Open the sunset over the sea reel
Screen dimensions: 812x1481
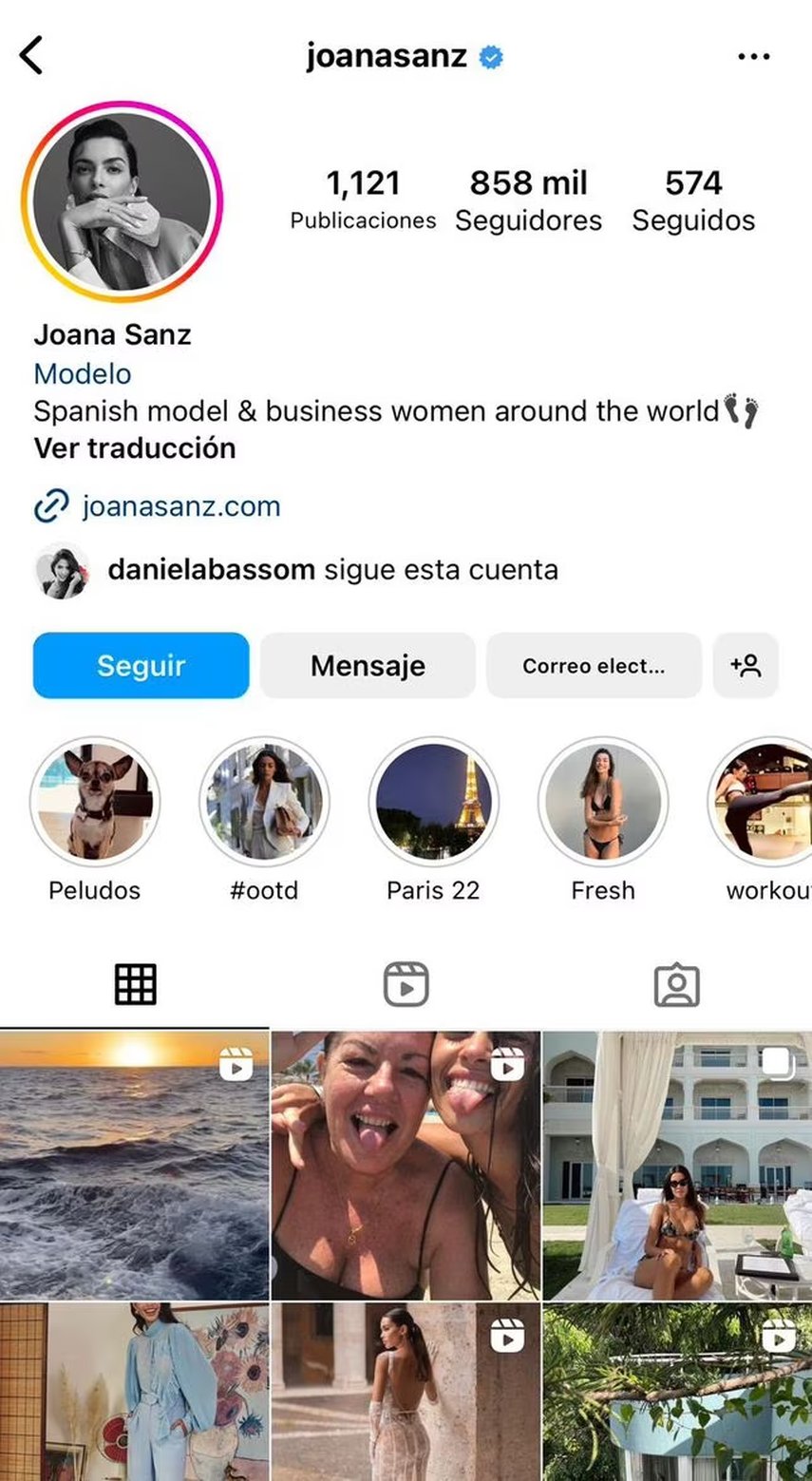point(134,1166)
